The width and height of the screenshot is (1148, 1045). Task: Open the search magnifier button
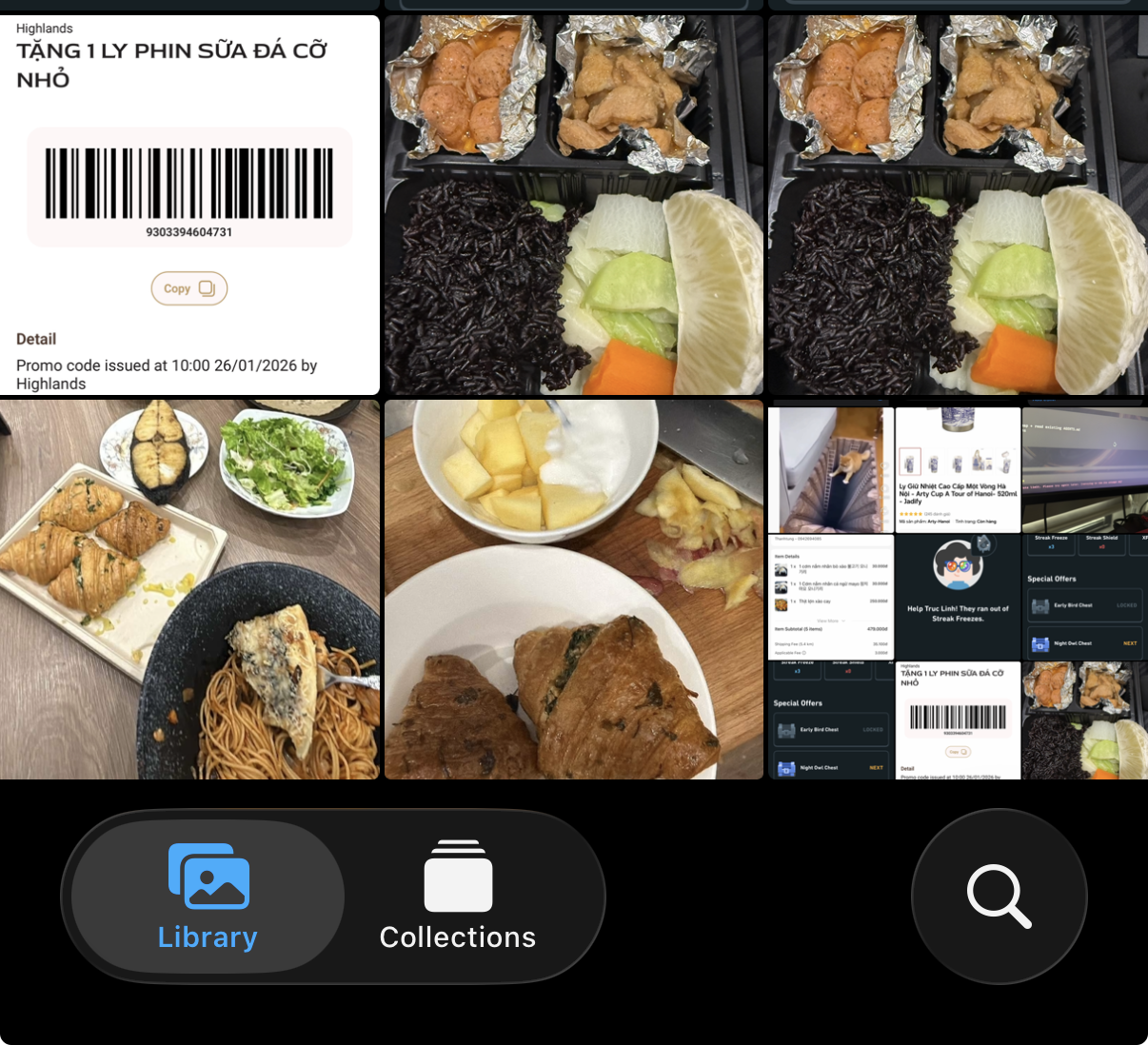coord(999,896)
